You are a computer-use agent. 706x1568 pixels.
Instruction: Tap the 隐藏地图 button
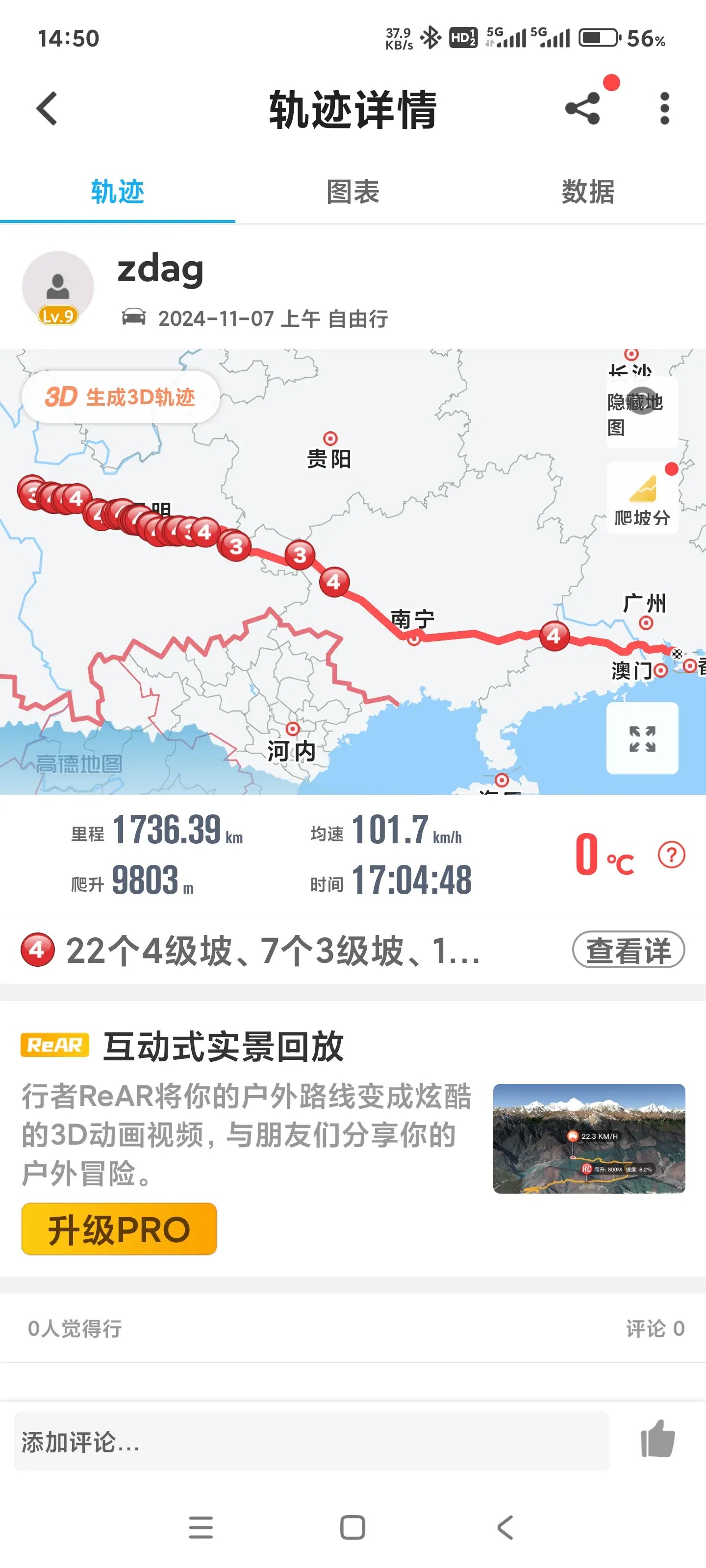tap(641, 412)
